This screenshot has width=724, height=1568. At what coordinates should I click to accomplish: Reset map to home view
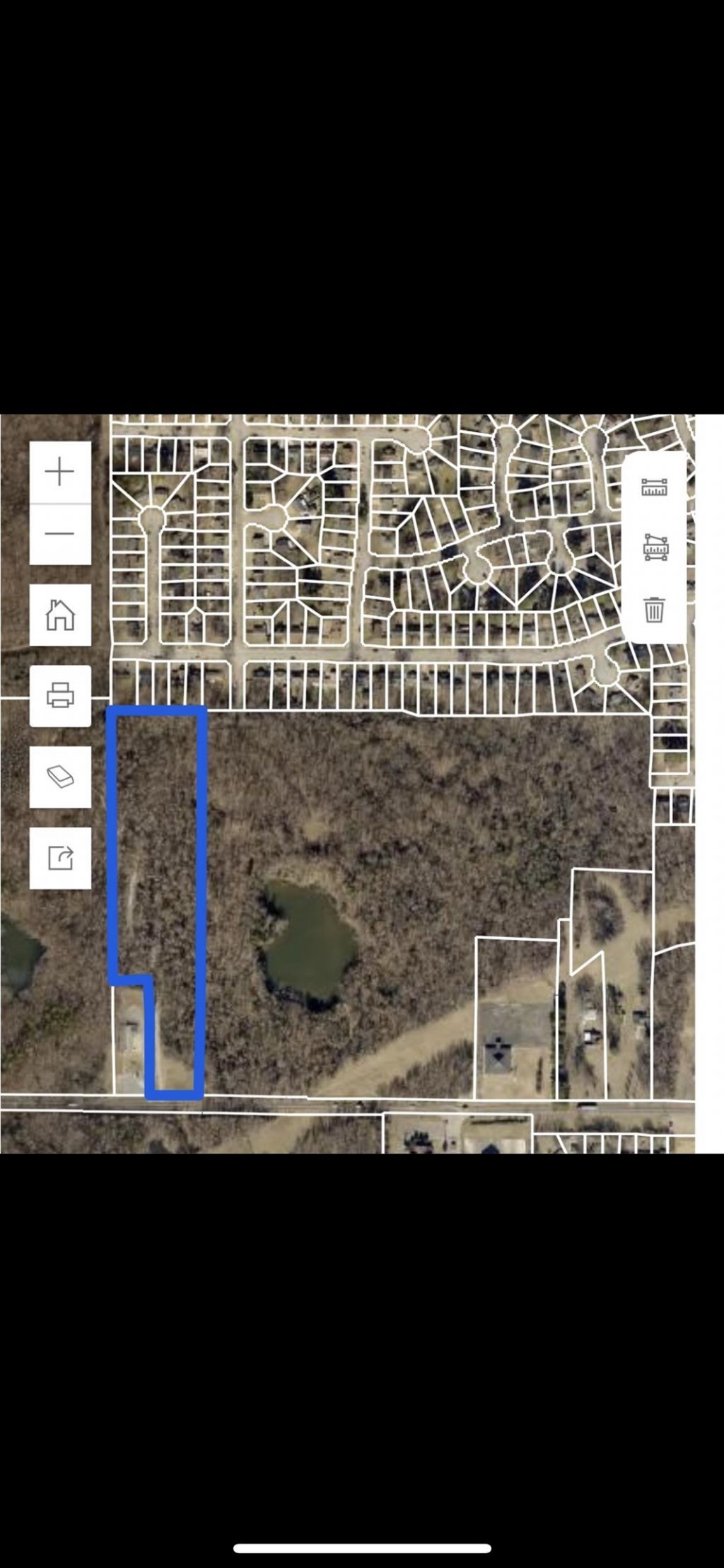60,615
